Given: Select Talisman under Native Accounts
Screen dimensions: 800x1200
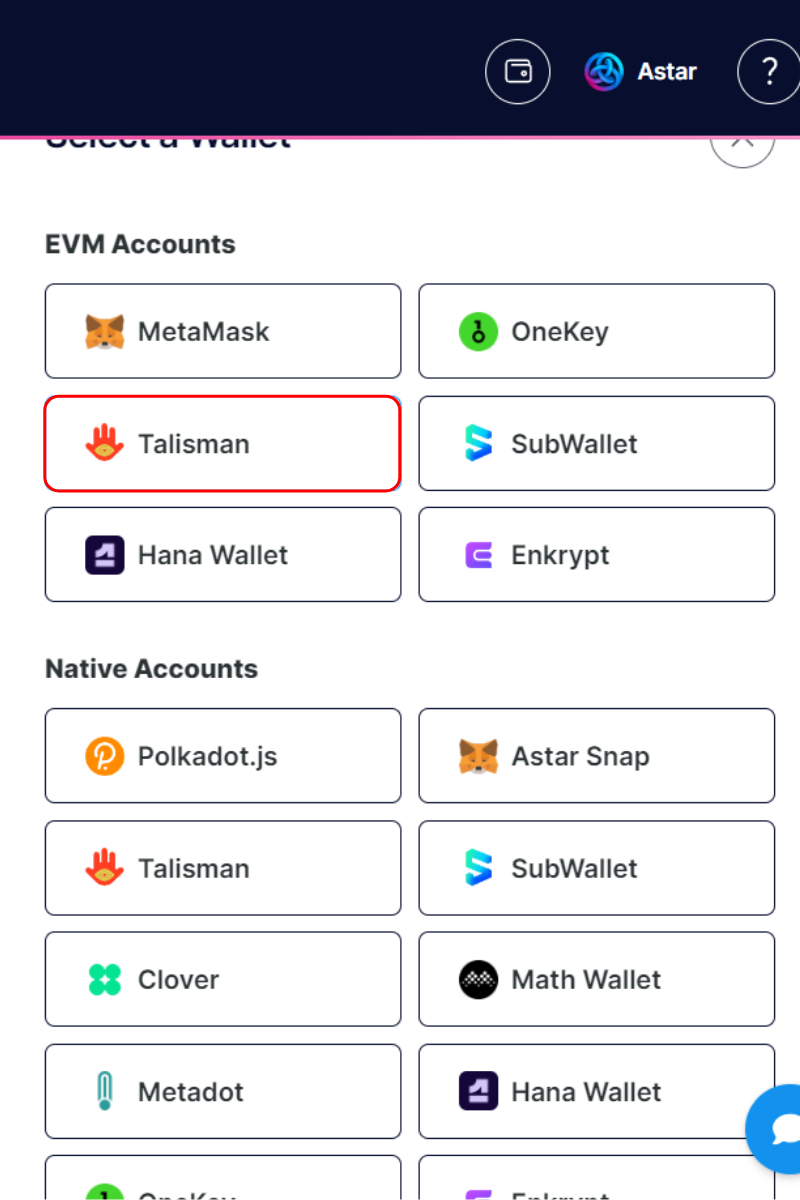Looking at the screenshot, I should point(223,868).
